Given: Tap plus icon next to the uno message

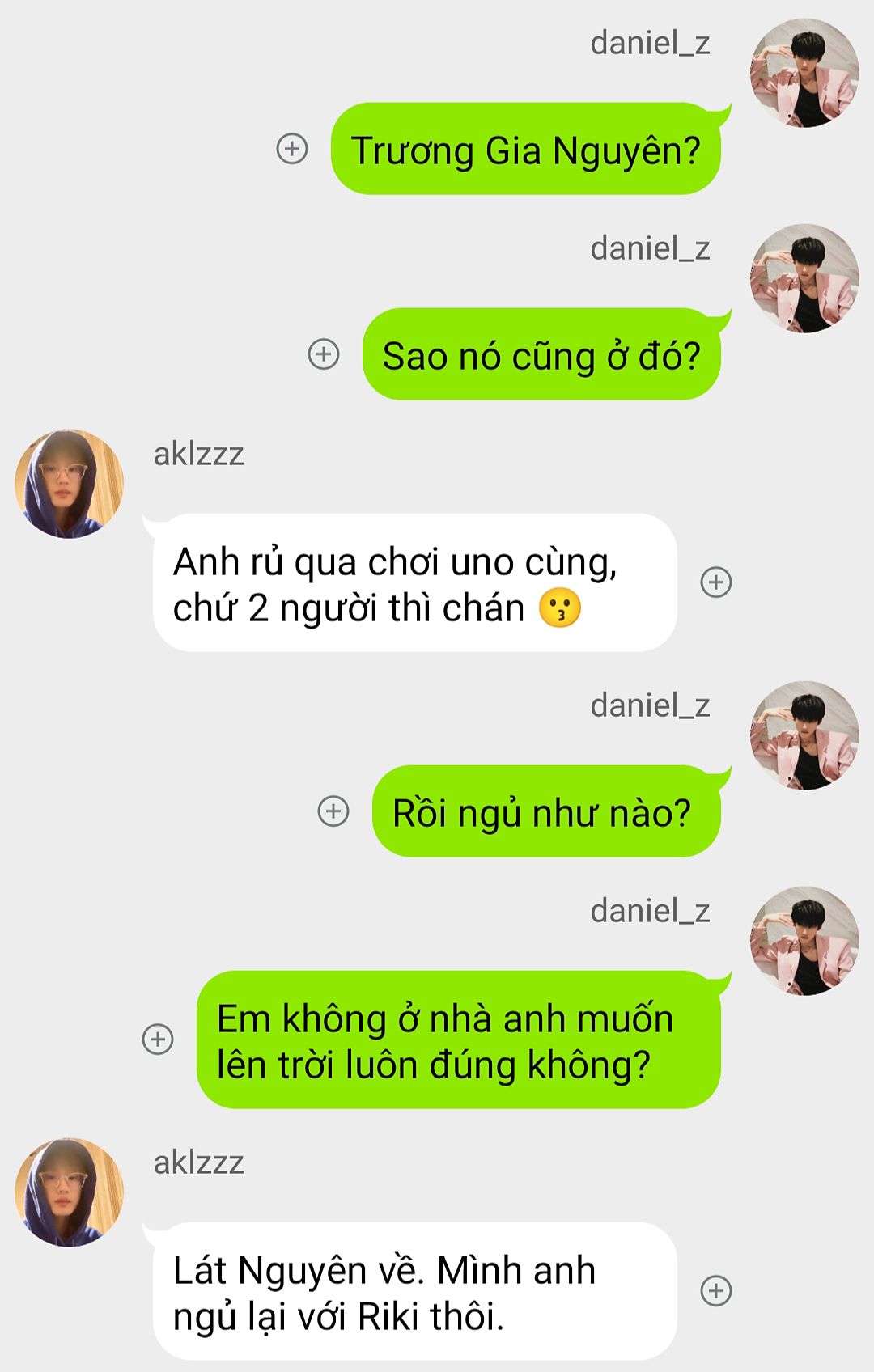Looking at the screenshot, I should click(x=715, y=582).
